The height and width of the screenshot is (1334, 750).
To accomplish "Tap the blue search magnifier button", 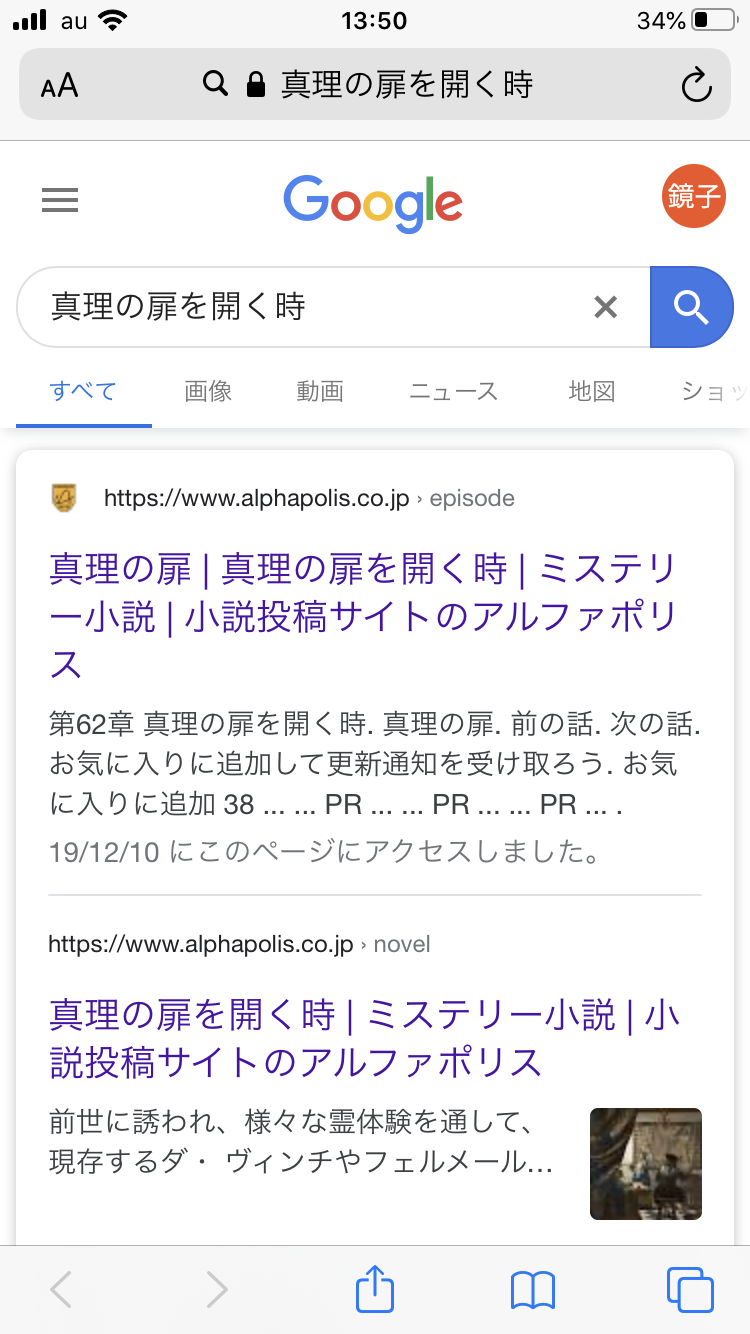I will point(691,307).
